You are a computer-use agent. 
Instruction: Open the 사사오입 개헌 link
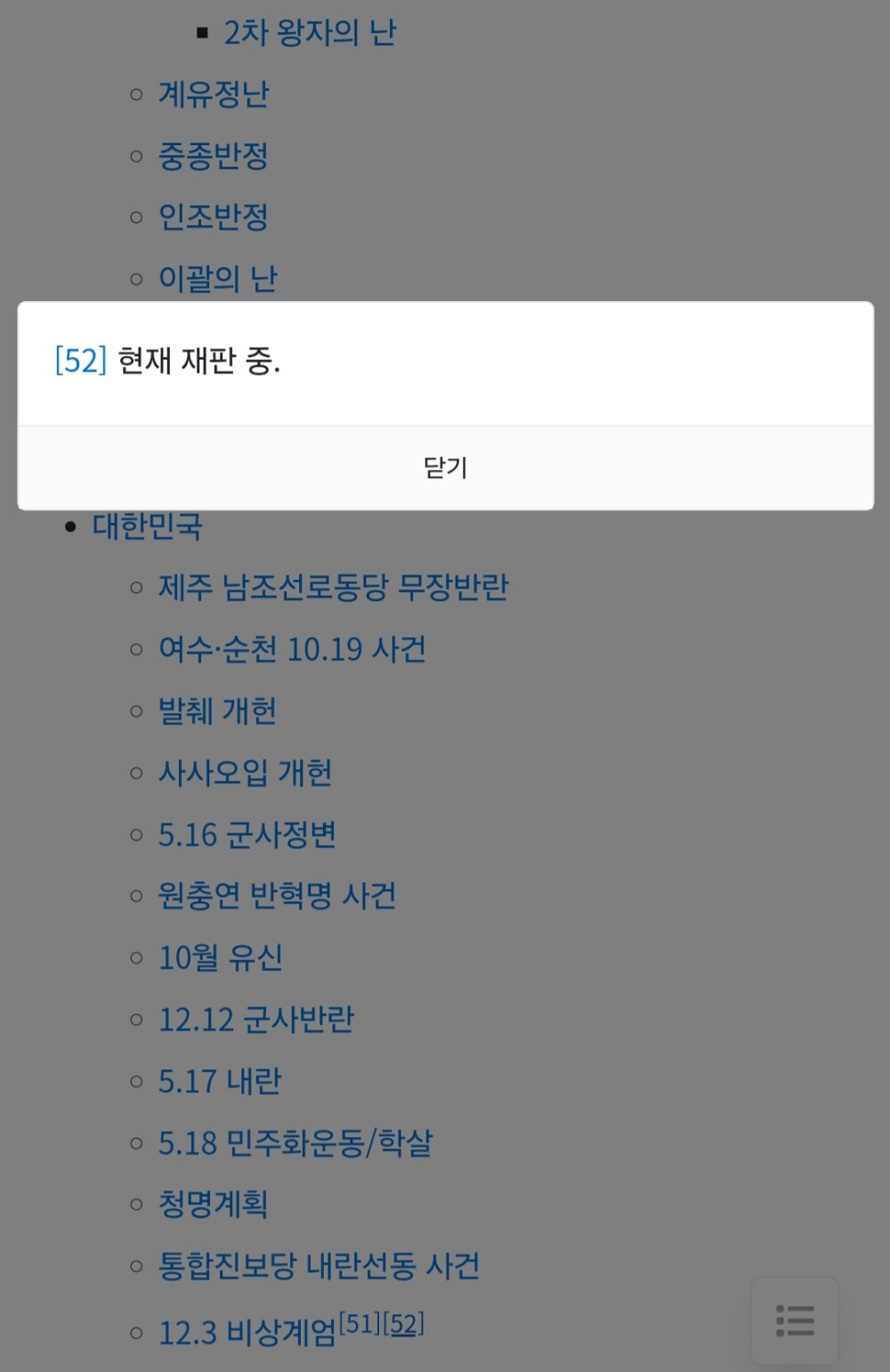coord(245,773)
